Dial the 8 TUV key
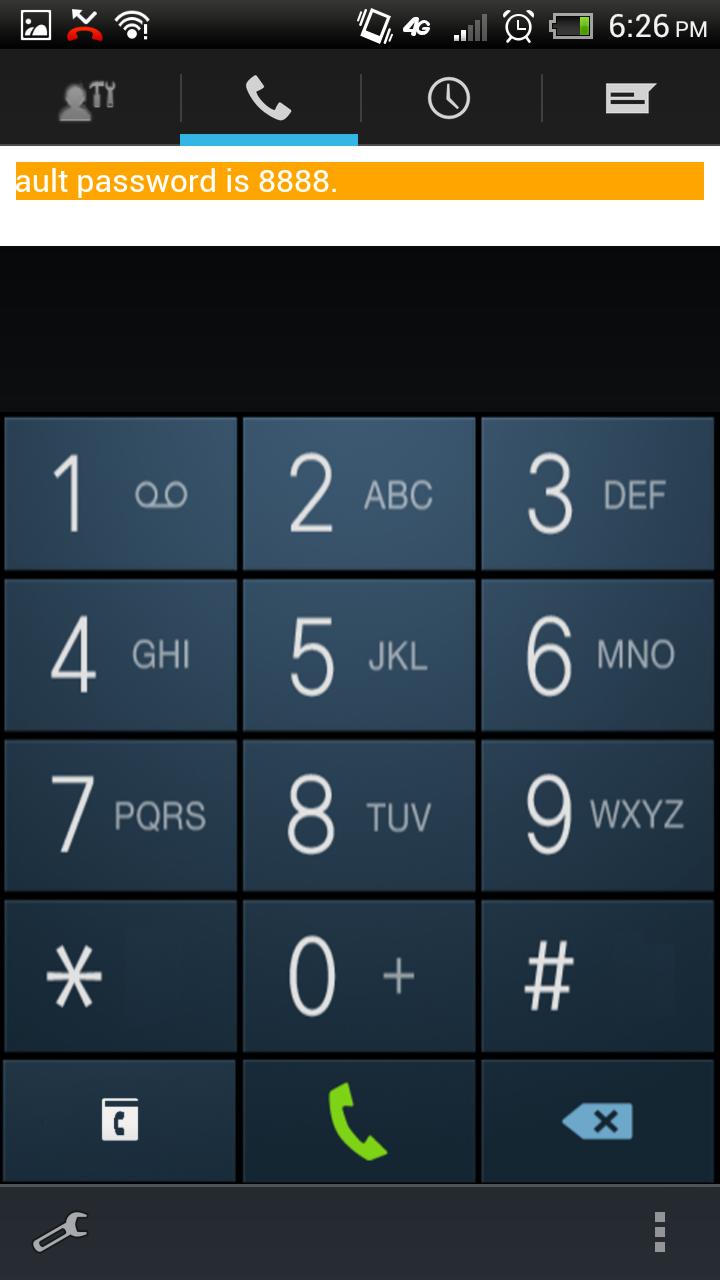 tap(359, 815)
